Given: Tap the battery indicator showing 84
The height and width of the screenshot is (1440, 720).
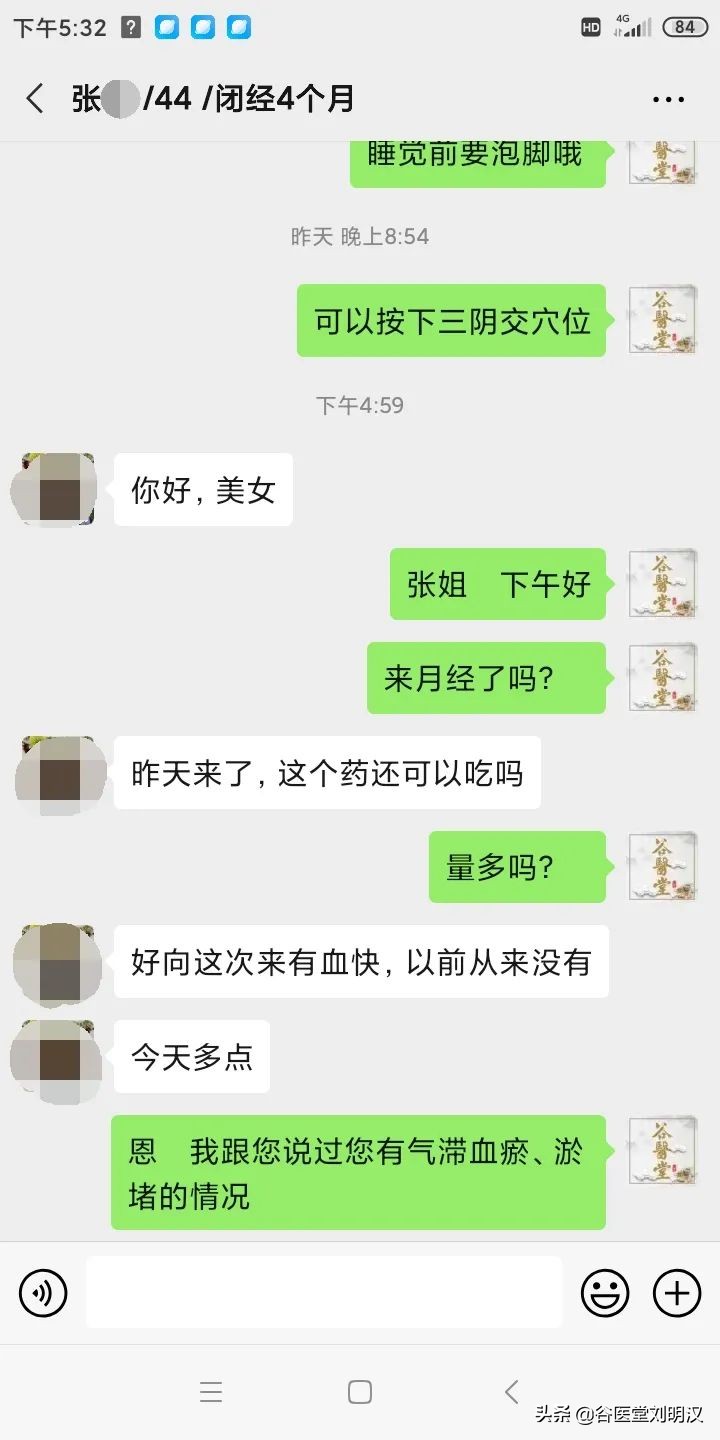Looking at the screenshot, I should (x=685, y=27).
